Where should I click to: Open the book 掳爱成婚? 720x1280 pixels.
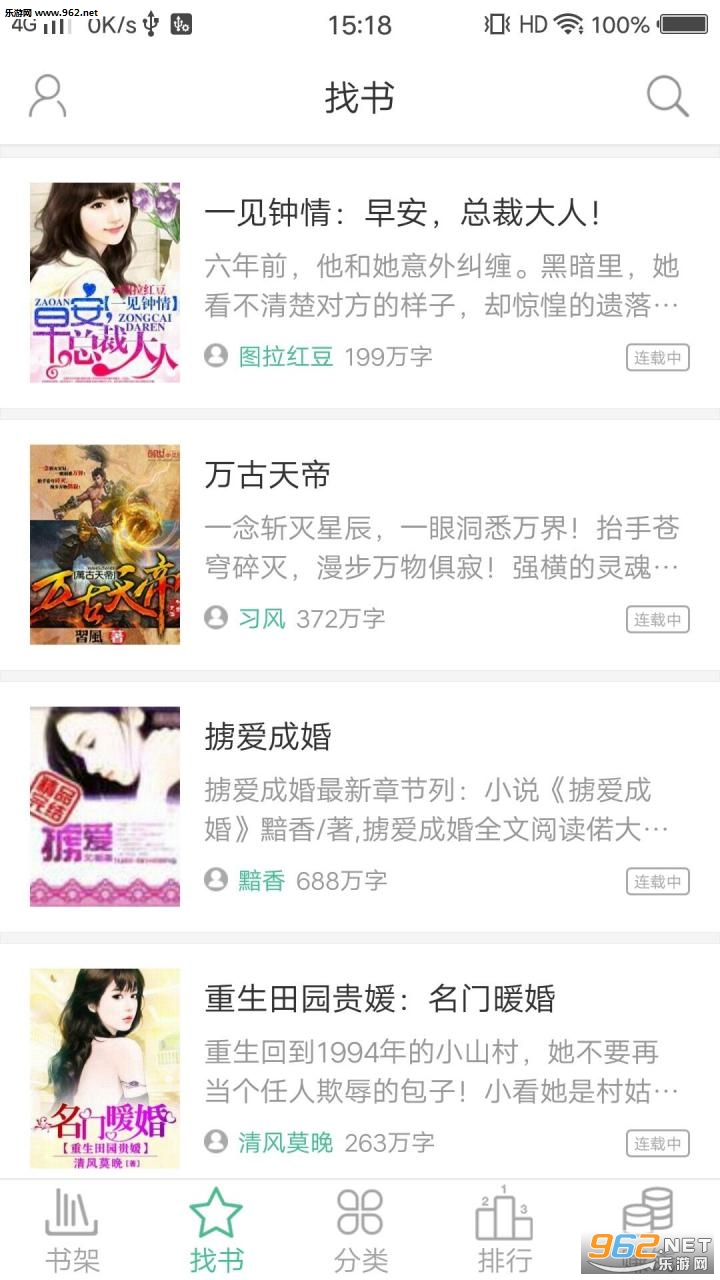[360, 807]
